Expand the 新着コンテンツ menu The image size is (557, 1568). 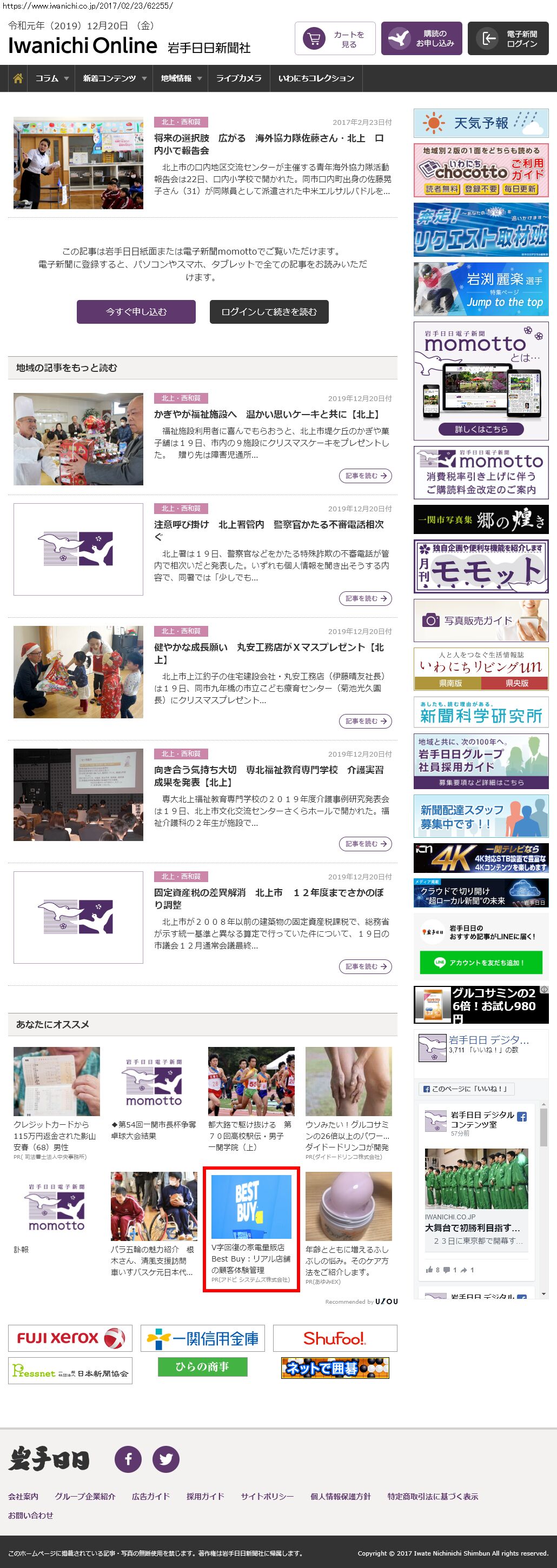(115, 78)
